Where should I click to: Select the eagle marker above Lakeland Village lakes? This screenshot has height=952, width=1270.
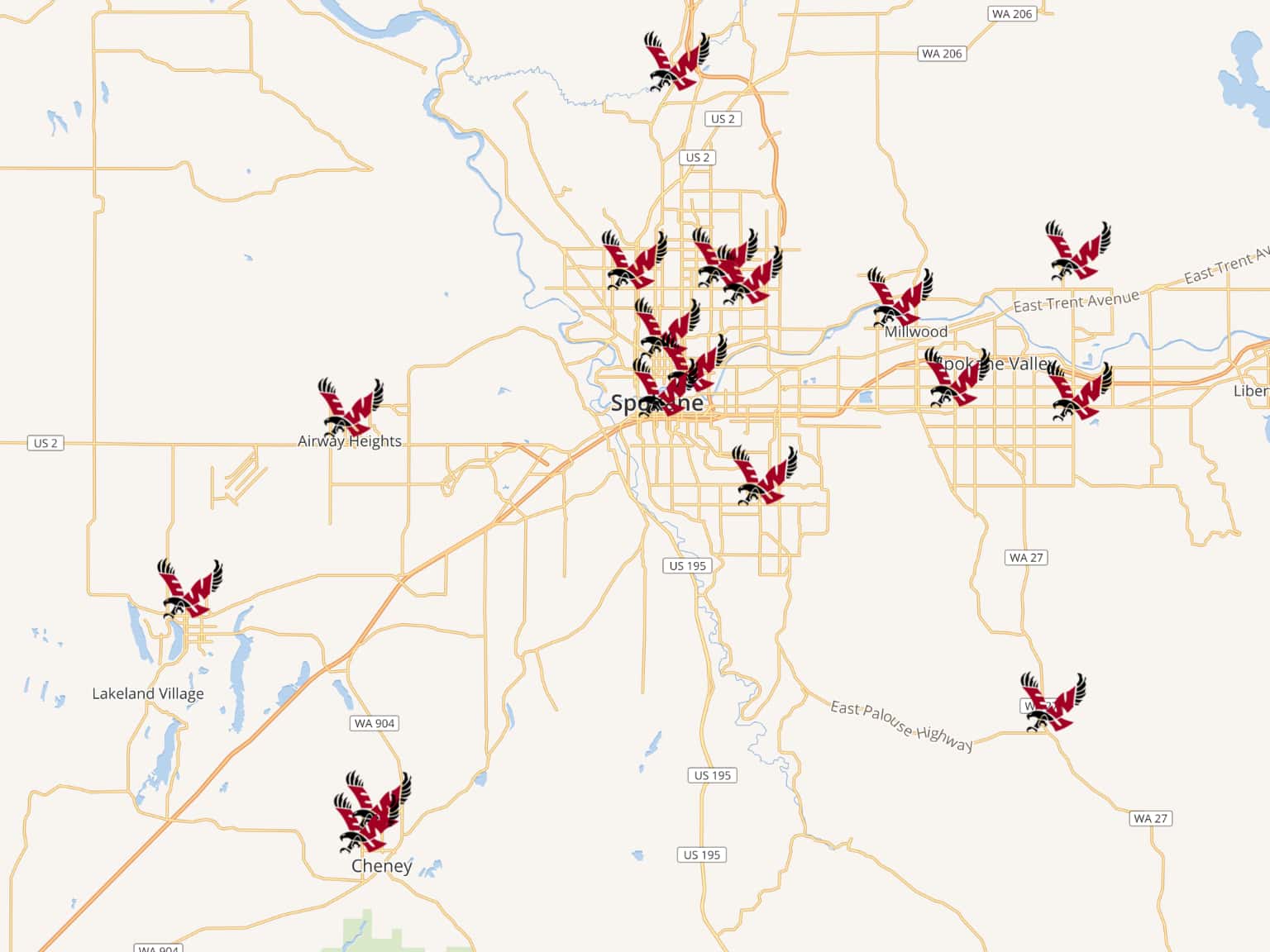point(189,588)
